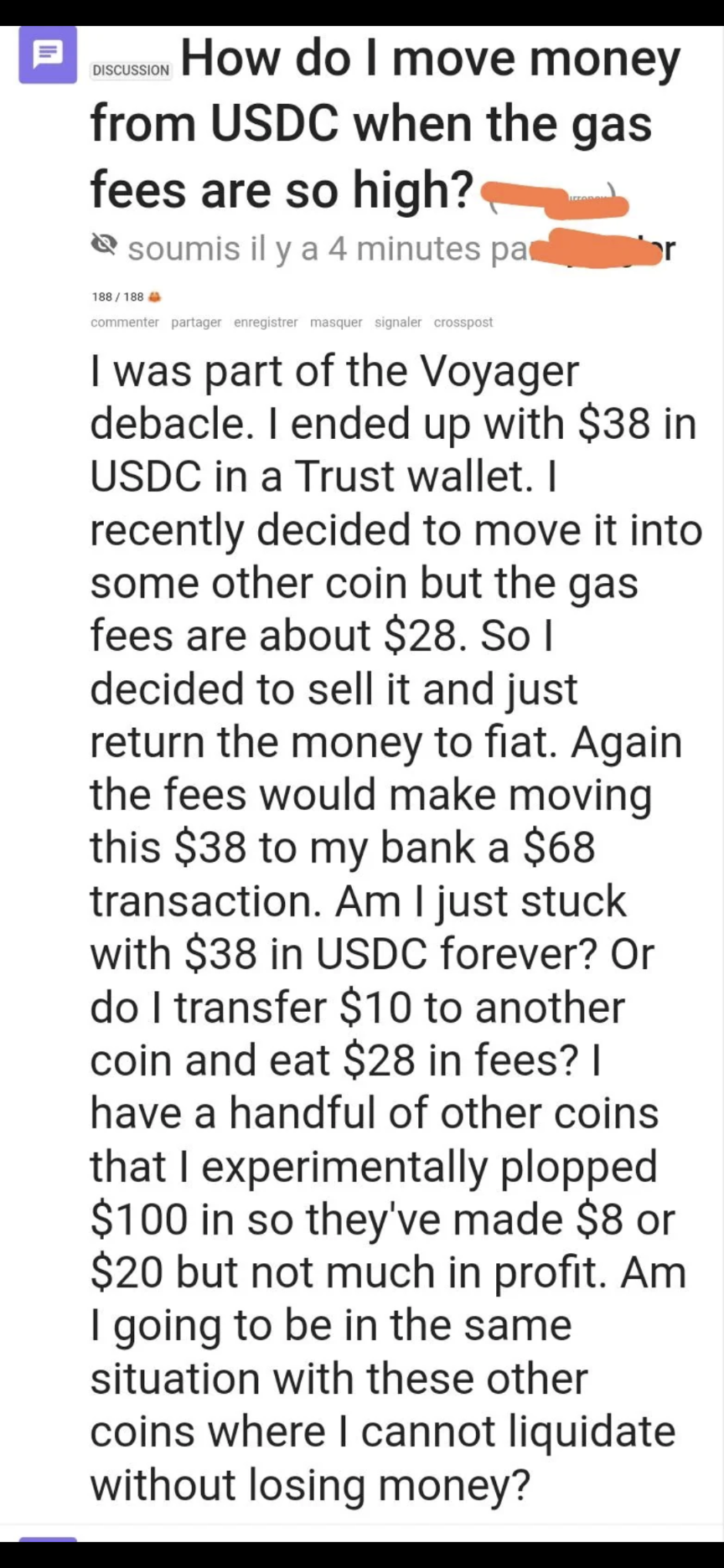Crosspost this discussion
The height and width of the screenshot is (1568, 724).
(463, 322)
